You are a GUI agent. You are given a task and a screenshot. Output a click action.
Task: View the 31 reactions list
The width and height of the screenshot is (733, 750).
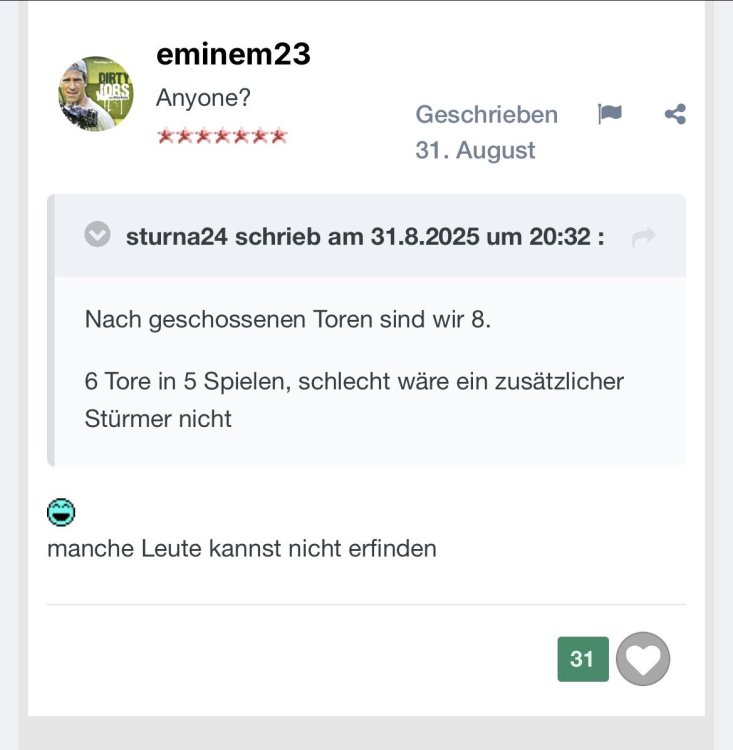tap(582, 659)
